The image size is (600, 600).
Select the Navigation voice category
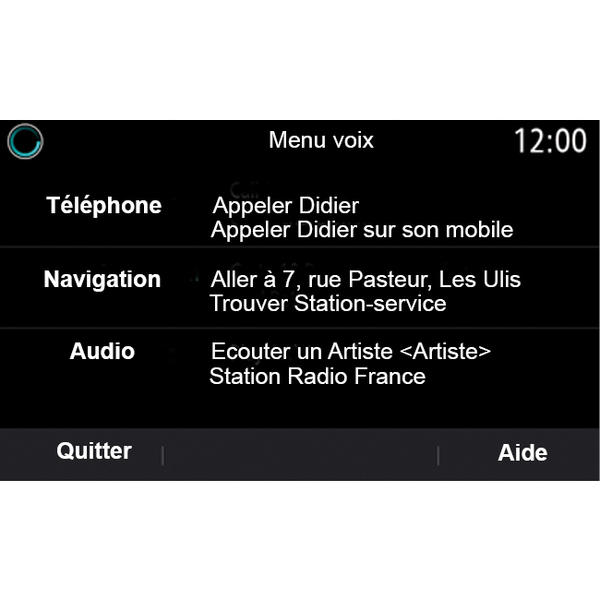[x=102, y=280]
